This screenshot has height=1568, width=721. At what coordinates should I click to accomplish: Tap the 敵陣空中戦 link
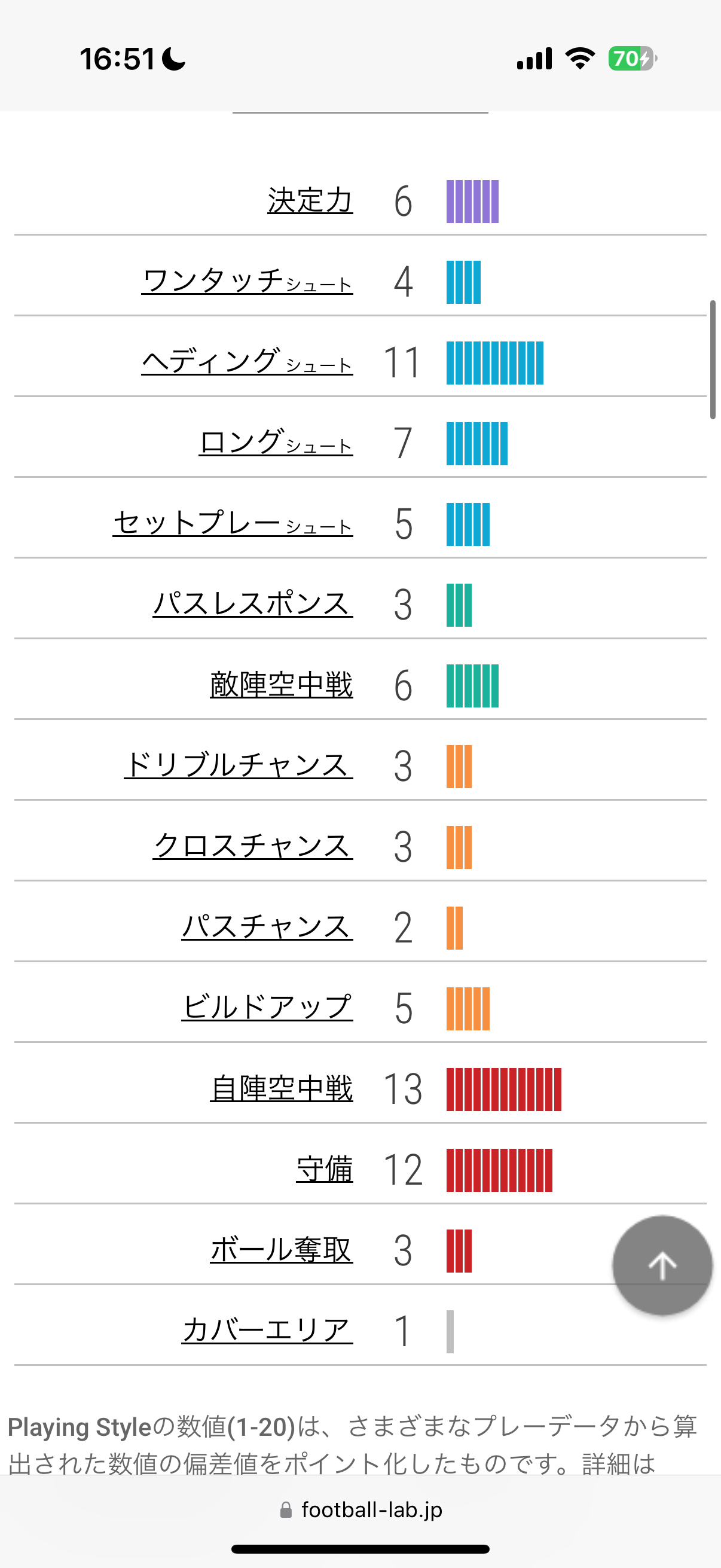(282, 685)
